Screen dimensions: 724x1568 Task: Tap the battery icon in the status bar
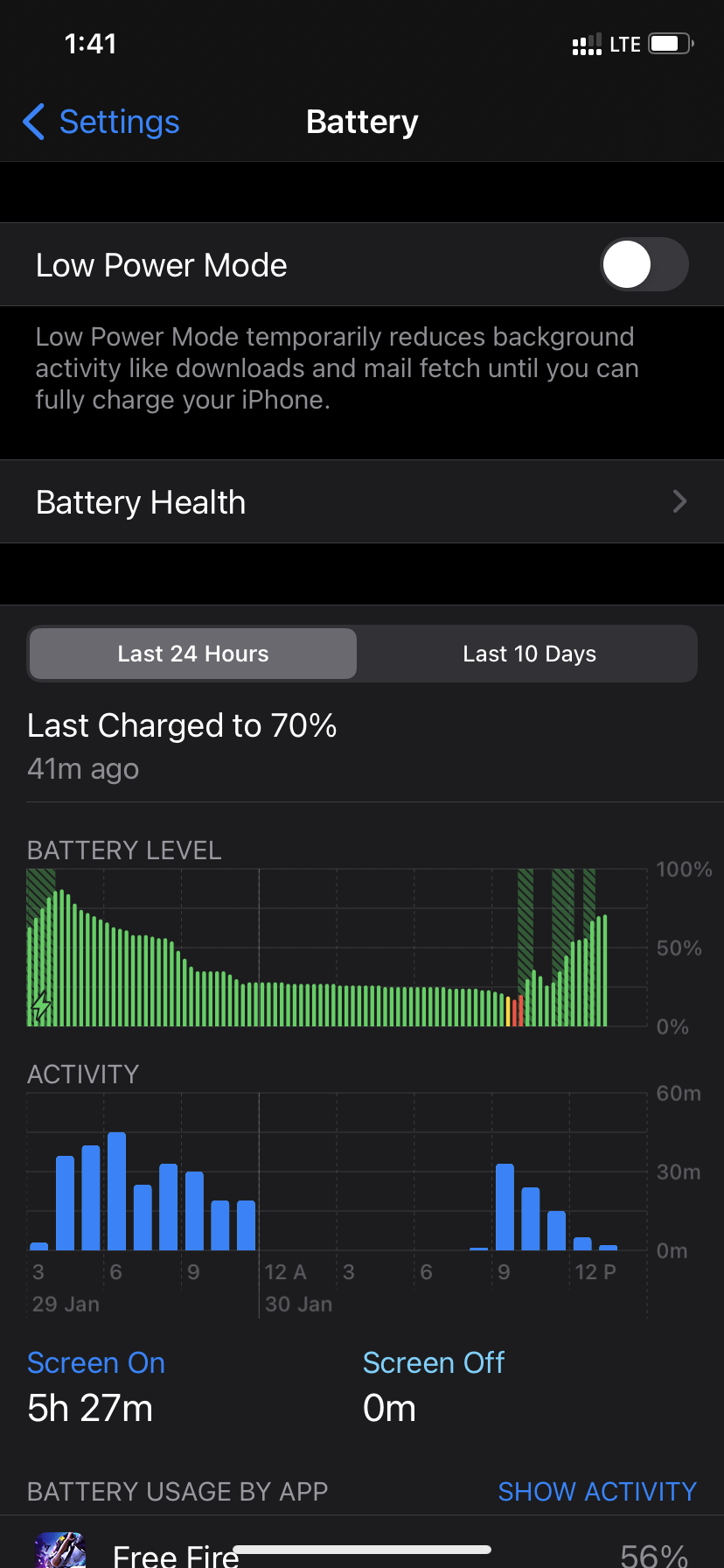coord(670,42)
